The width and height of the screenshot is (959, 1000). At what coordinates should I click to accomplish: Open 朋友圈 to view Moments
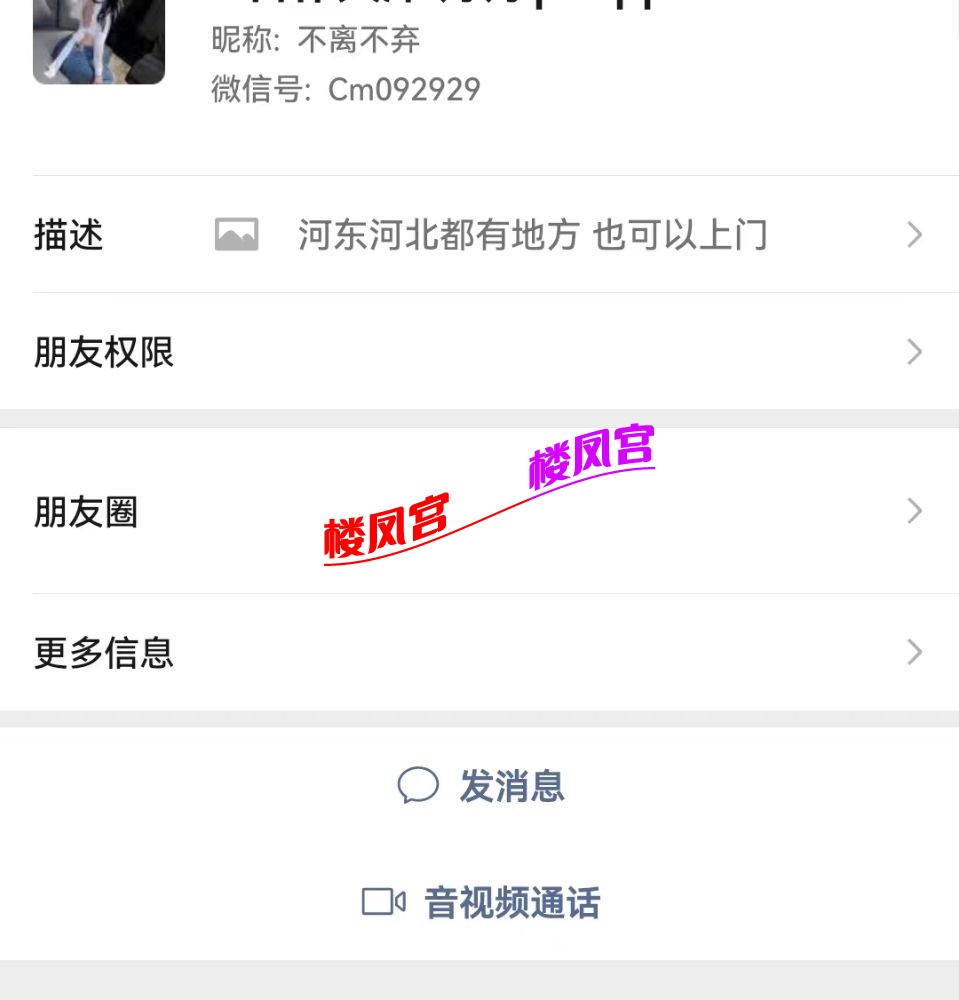[x=480, y=512]
